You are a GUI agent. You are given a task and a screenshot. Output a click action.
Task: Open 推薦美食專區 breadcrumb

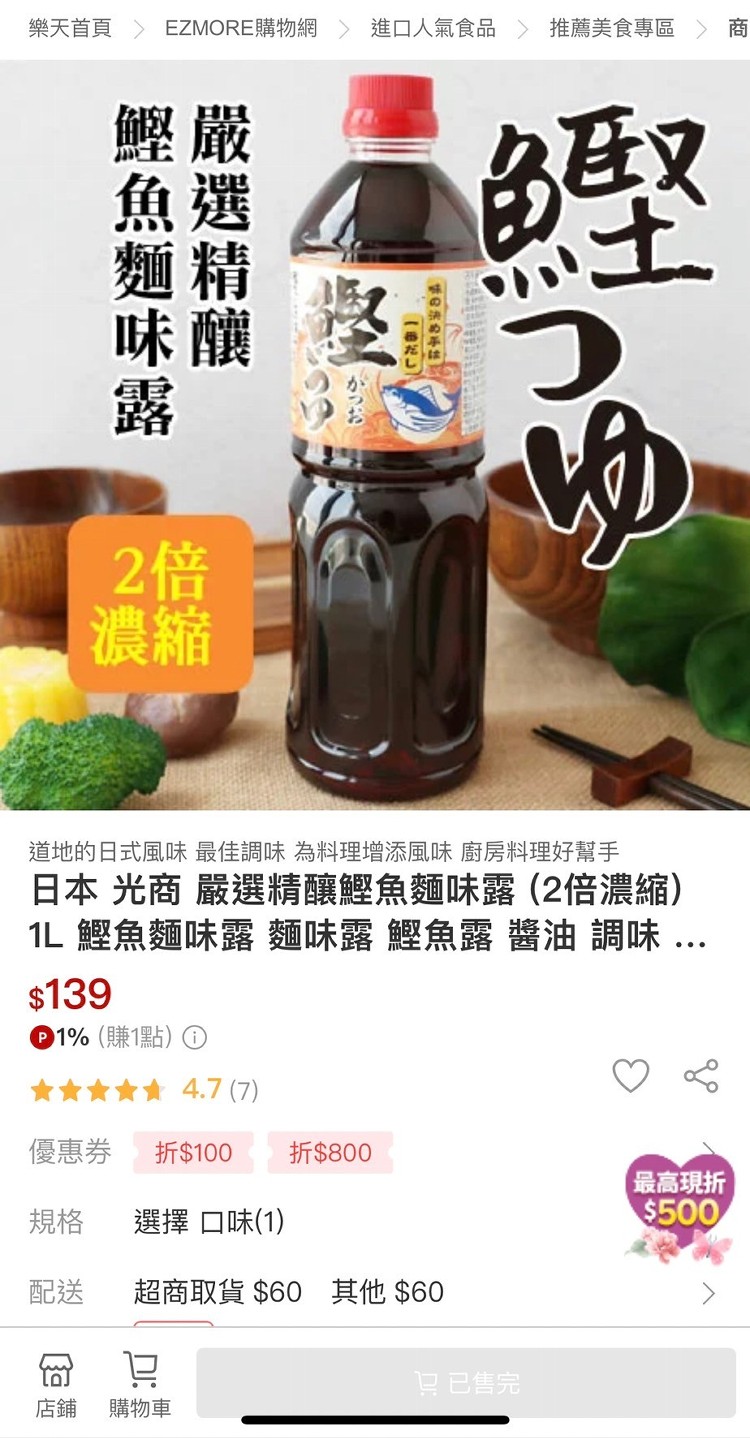[612, 28]
